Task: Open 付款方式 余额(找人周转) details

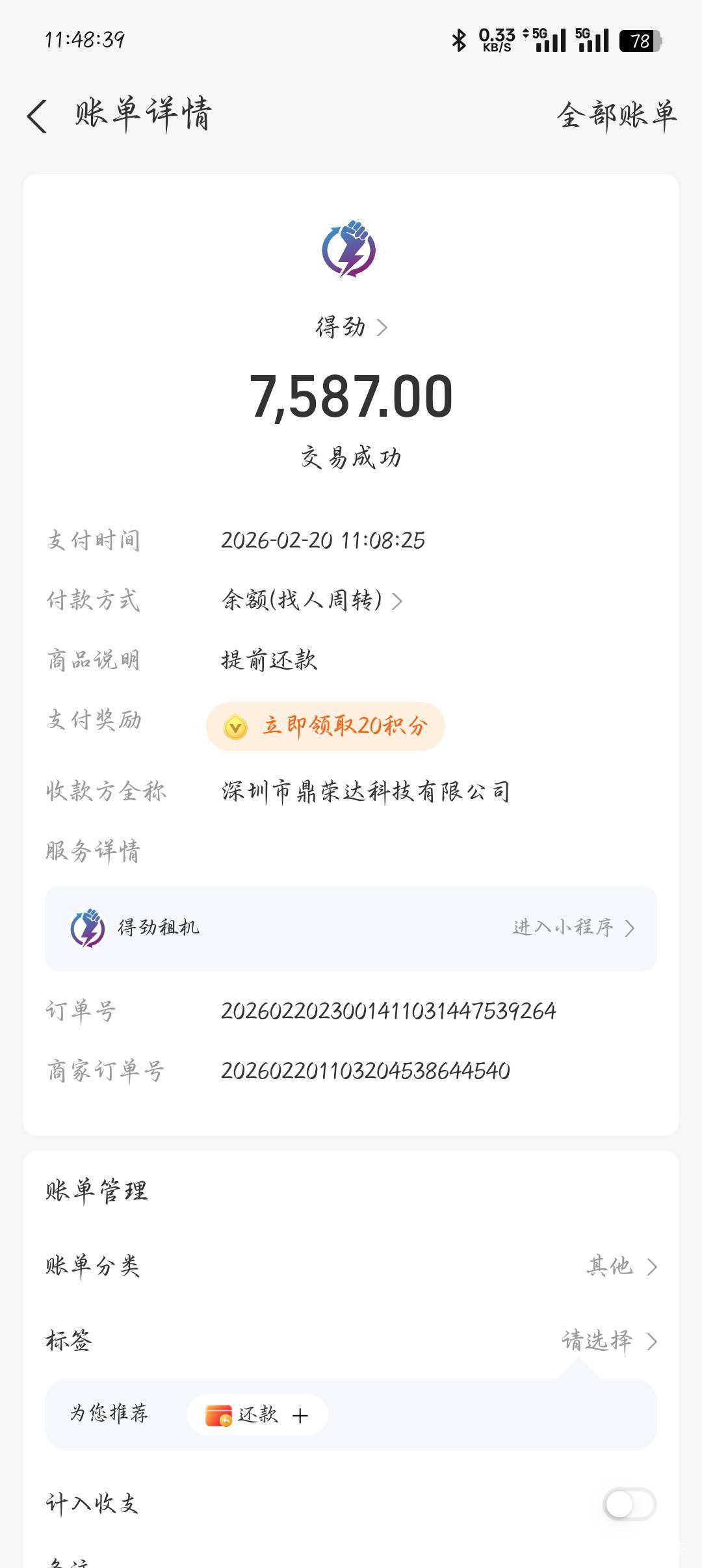Action: point(312,600)
